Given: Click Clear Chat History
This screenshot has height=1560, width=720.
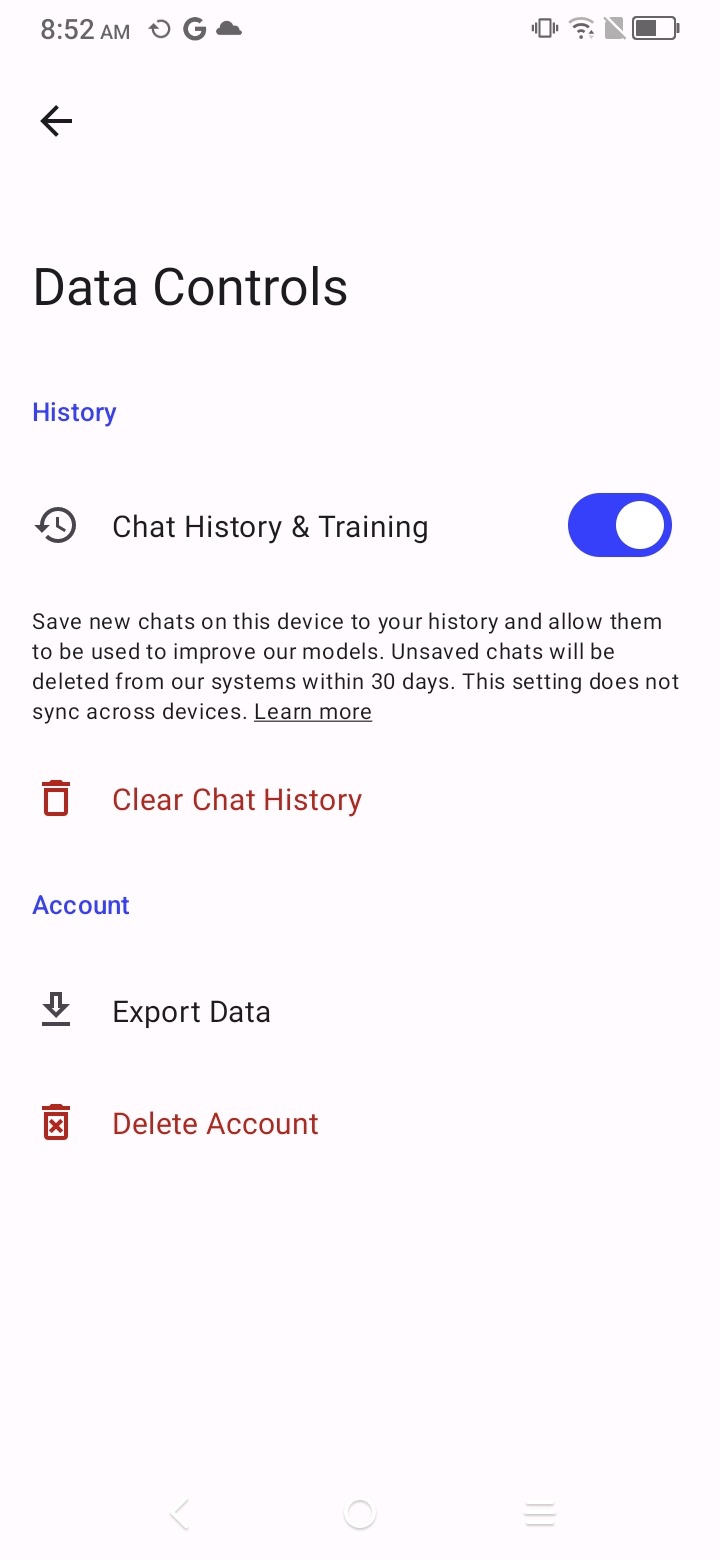Looking at the screenshot, I should (x=237, y=799).
